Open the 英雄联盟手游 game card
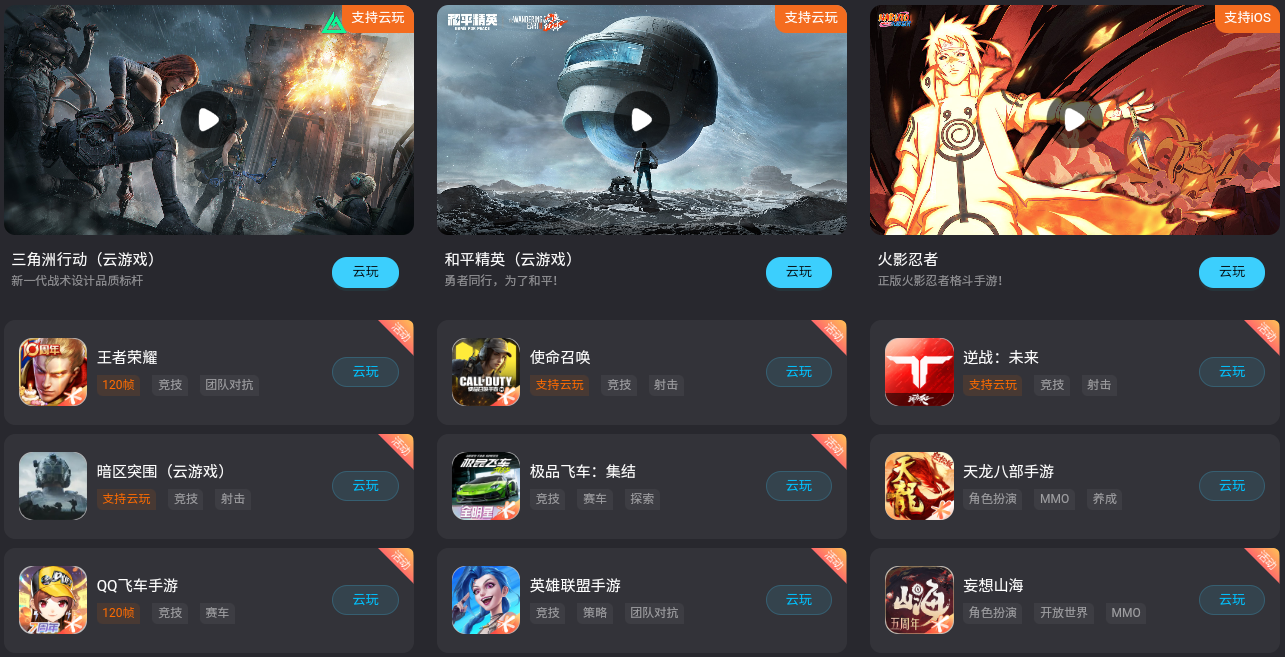Image resolution: width=1285 pixels, height=657 pixels. [x=575, y=586]
